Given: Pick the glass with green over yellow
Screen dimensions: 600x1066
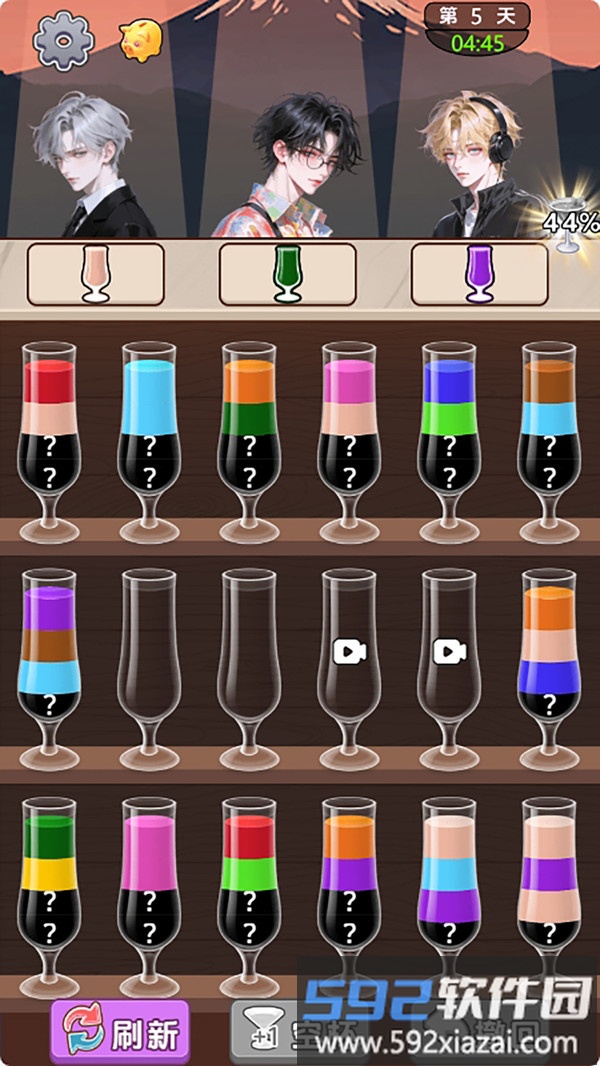Looking at the screenshot, I should [49, 885].
